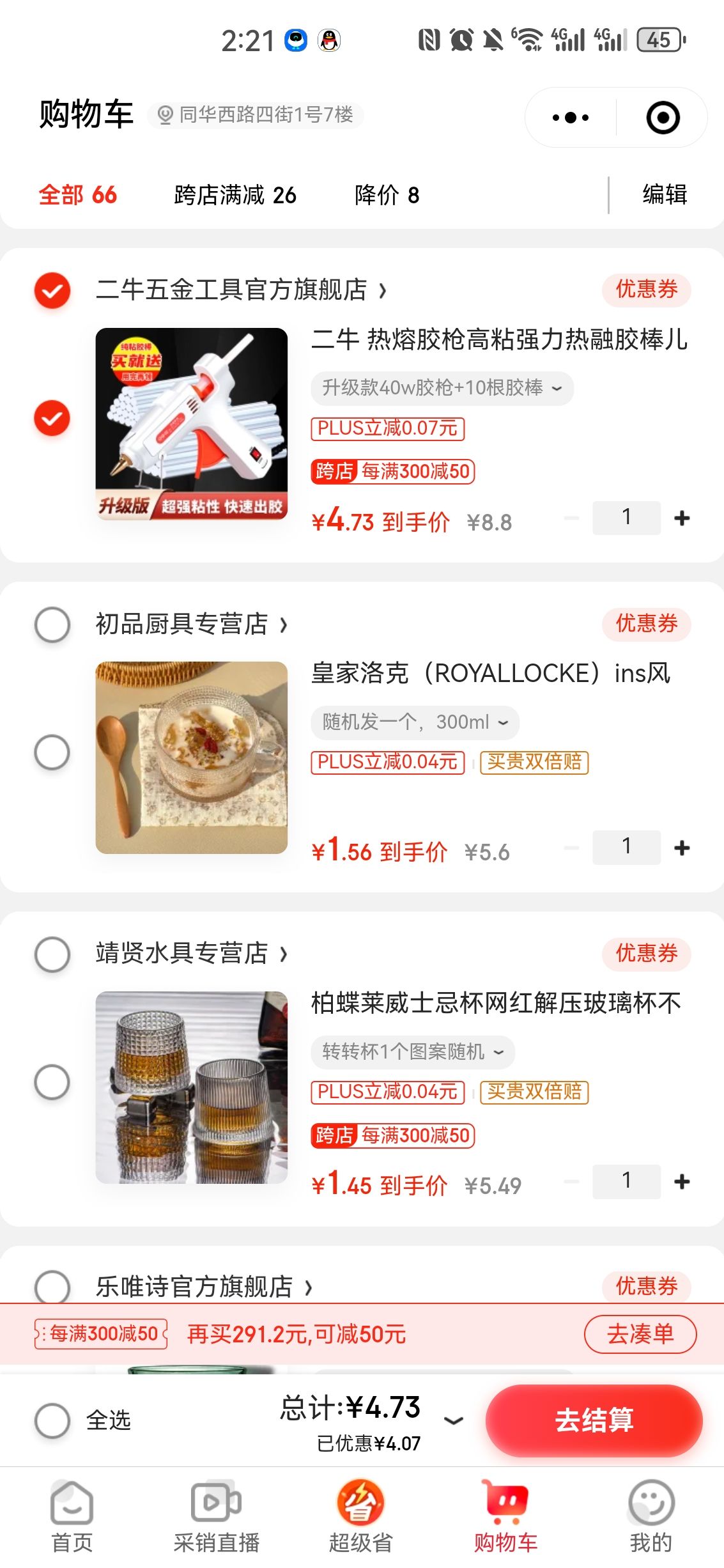Change the 随机发一个，300ml option
The height and width of the screenshot is (1568, 724).
(415, 722)
